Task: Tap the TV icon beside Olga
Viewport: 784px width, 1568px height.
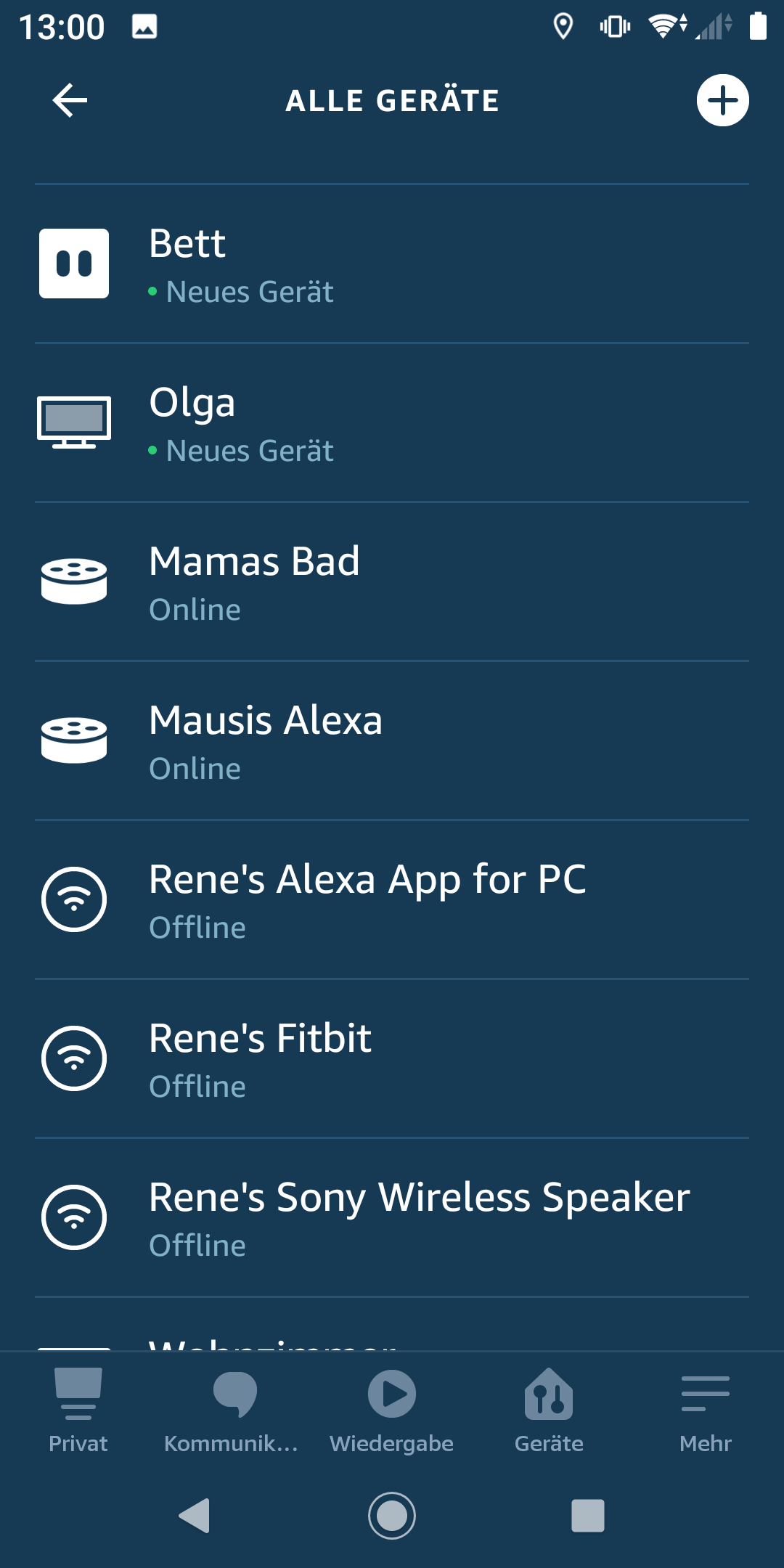Action: click(73, 422)
